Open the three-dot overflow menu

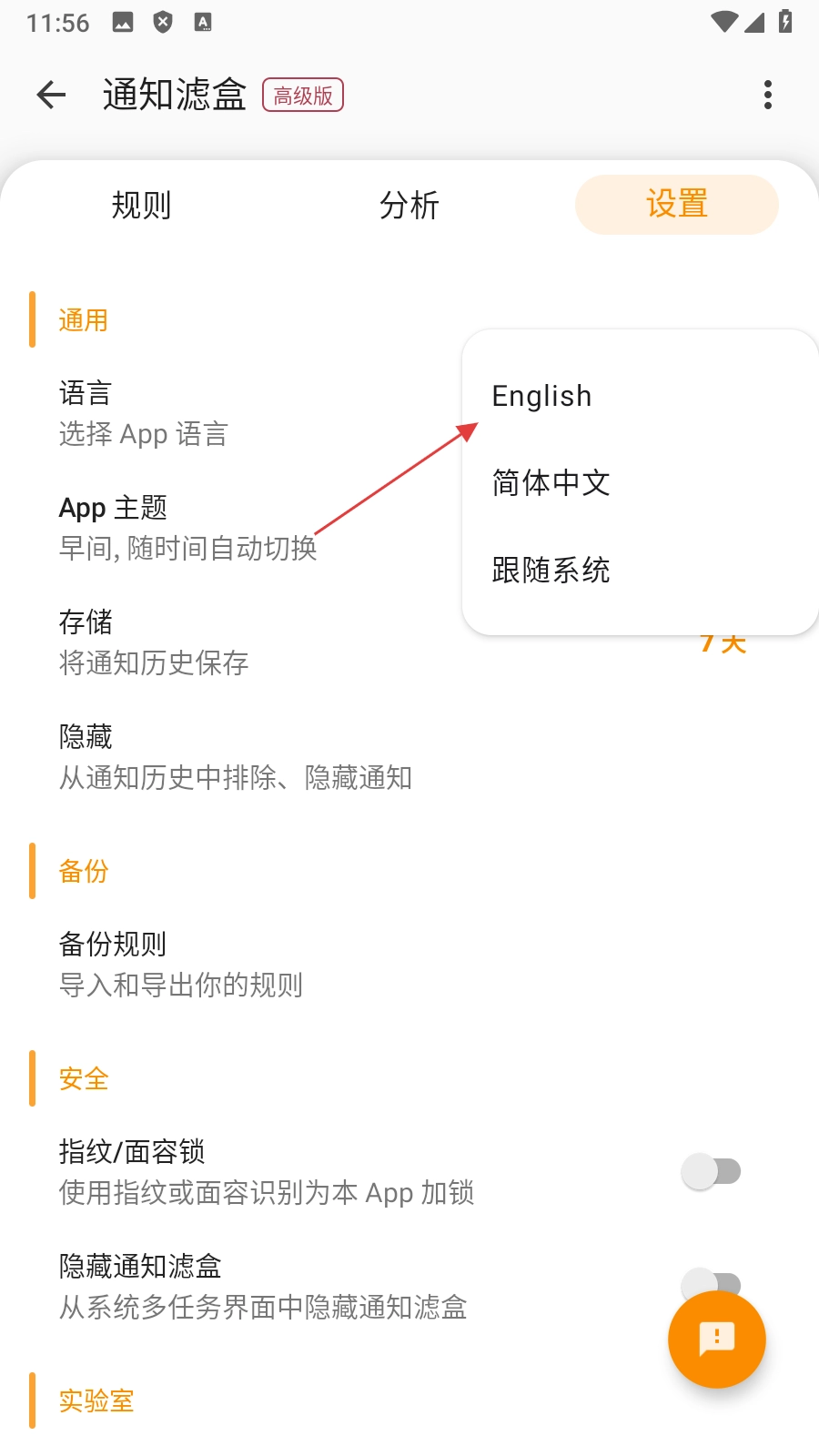[x=768, y=95]
